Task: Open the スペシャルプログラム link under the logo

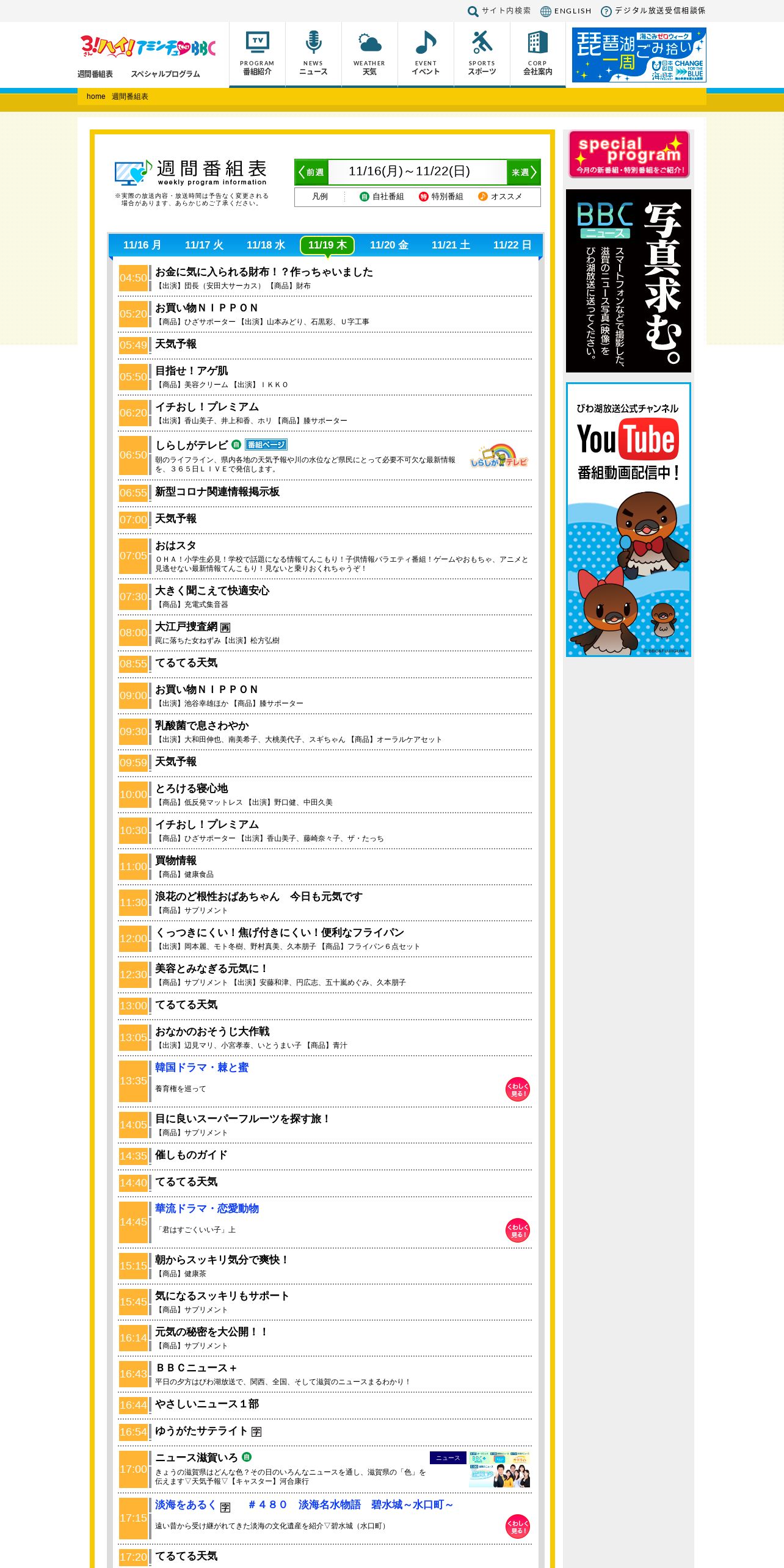Action: [165, 74]
